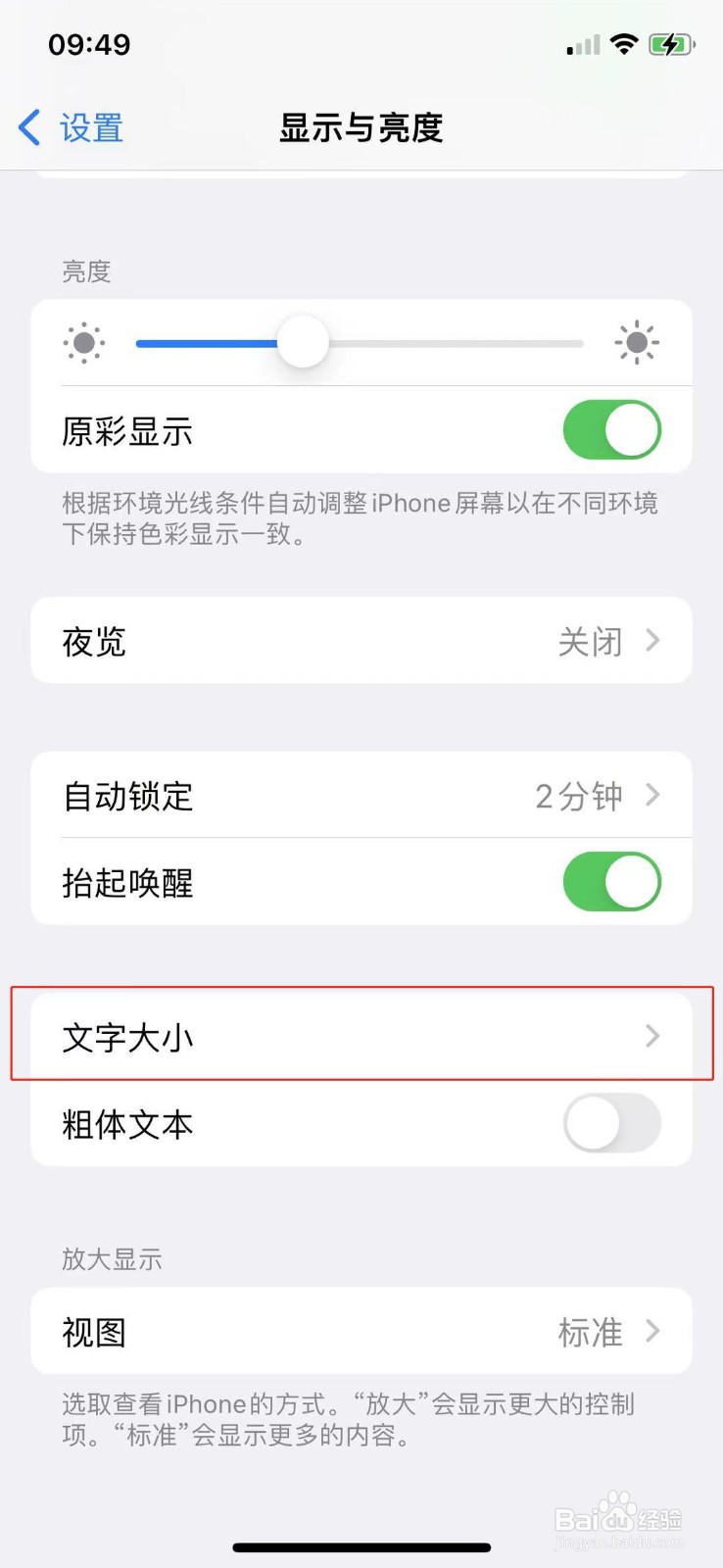Image resolution: width=723 pixels, height=1568 pixels.
Task: Tap the charging battery icon
Action: coord(672,43)
